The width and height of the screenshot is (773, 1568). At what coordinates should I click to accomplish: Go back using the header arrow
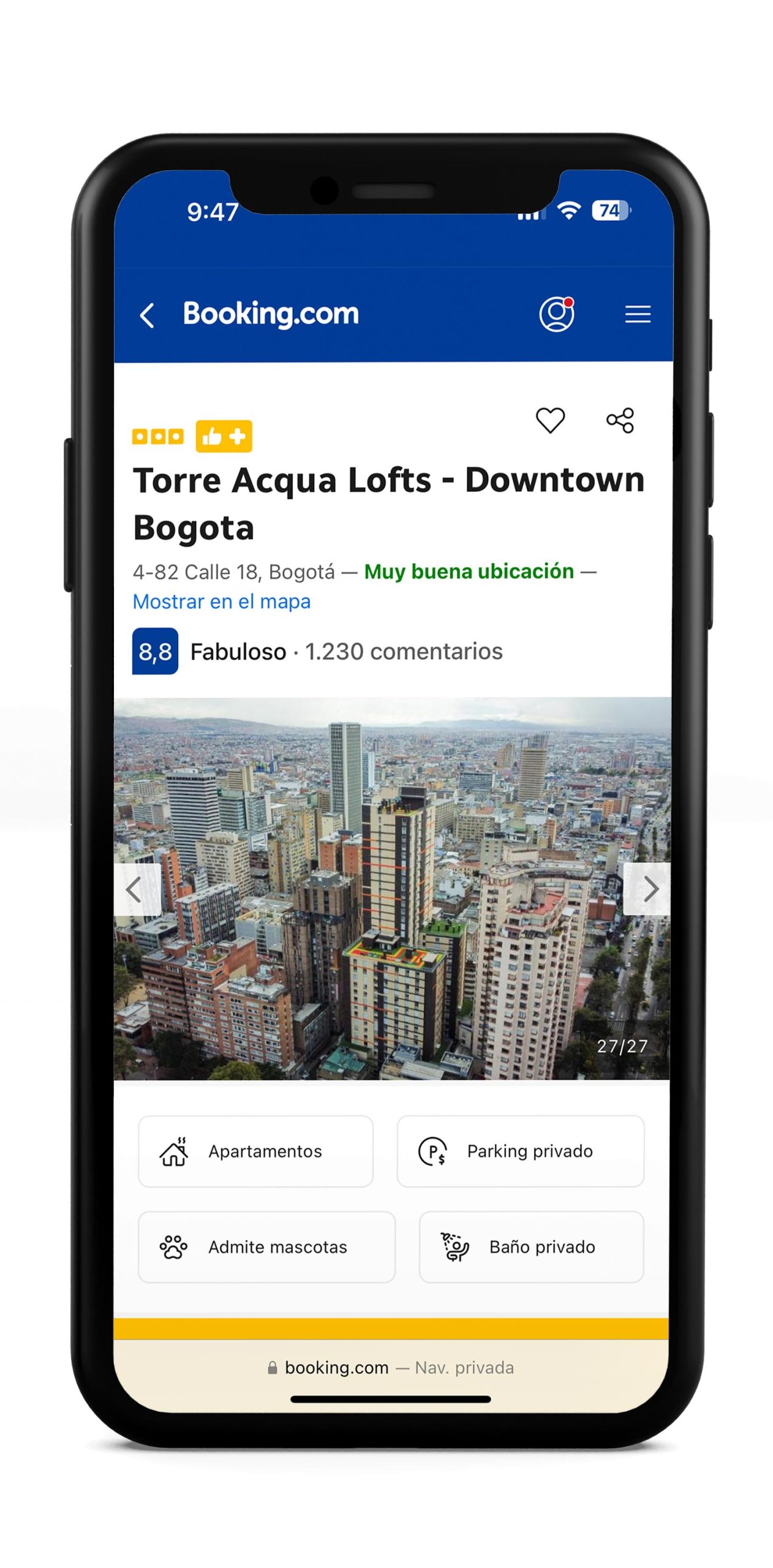pos(147,315)
